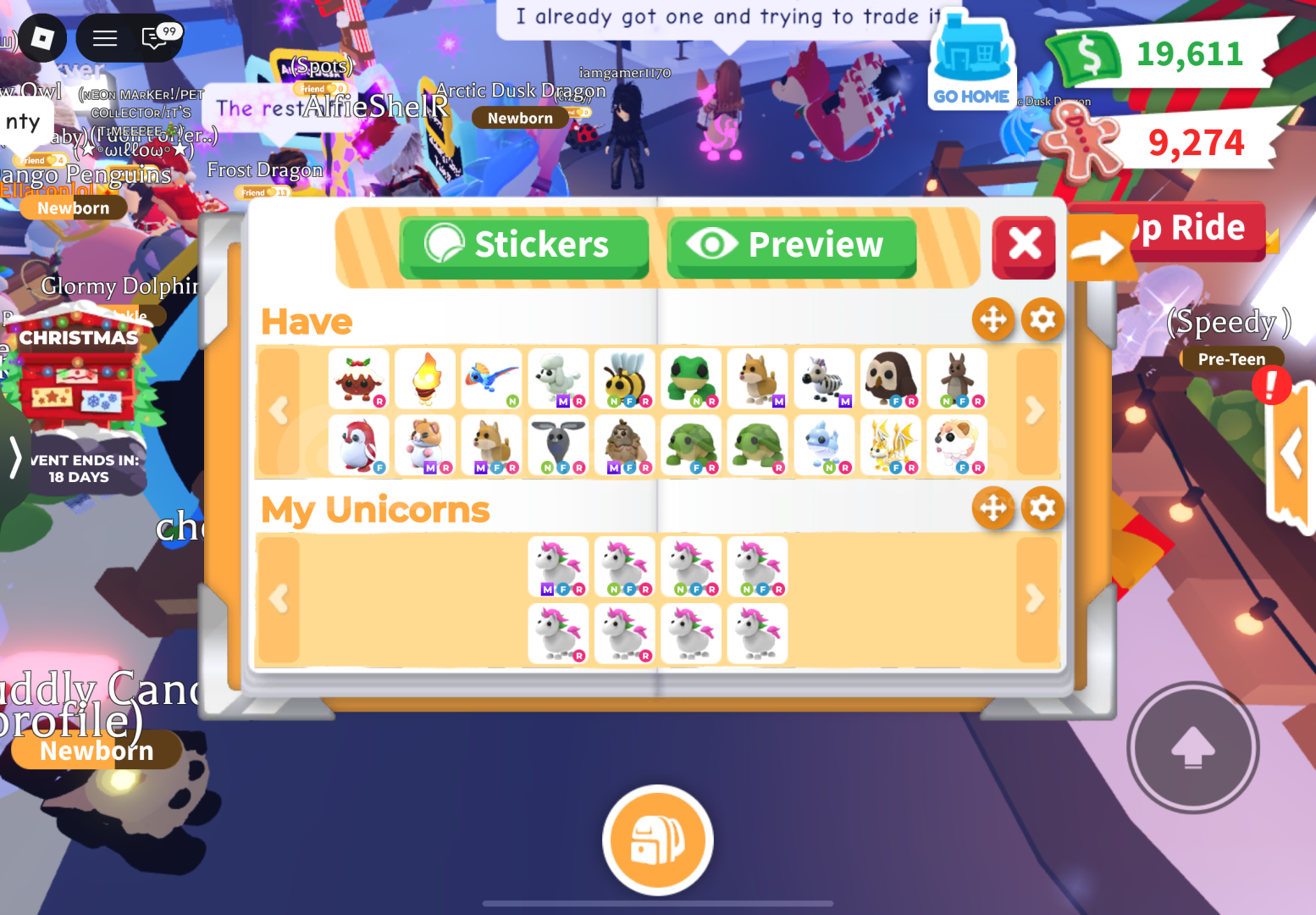Close the trade journal with the red X

[1024, 246]
